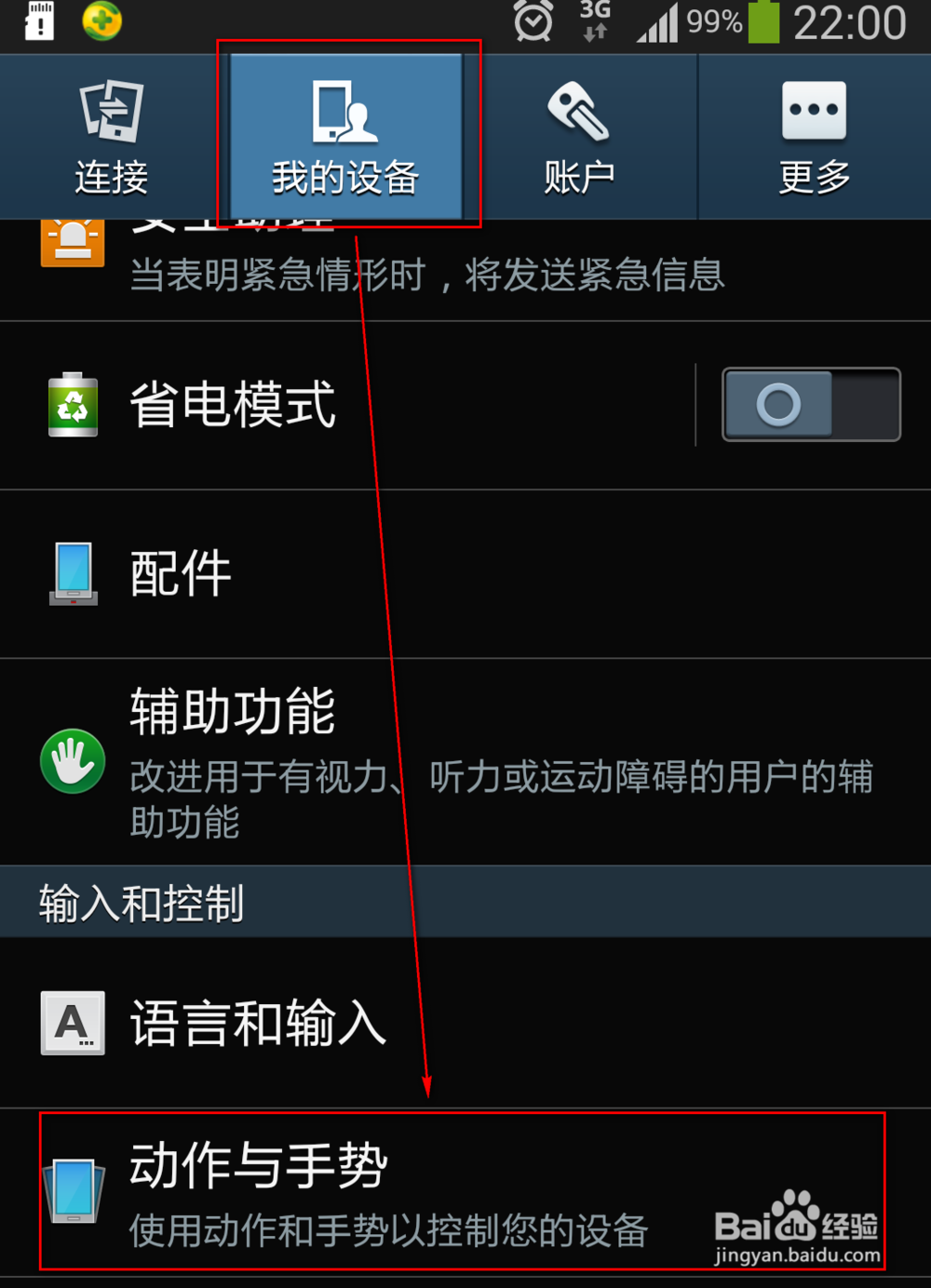931x1288 pixels.
Task: Select the 我的设备 tab
Action: (x=345, y=138)
